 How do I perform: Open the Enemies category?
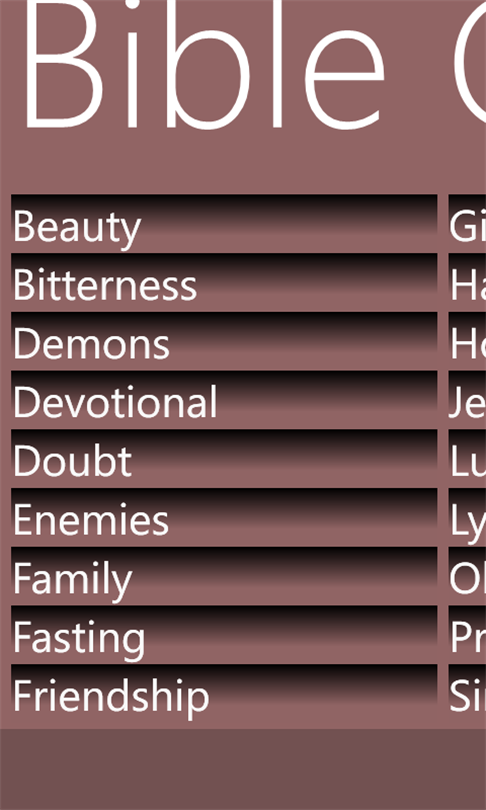[224, 517]
